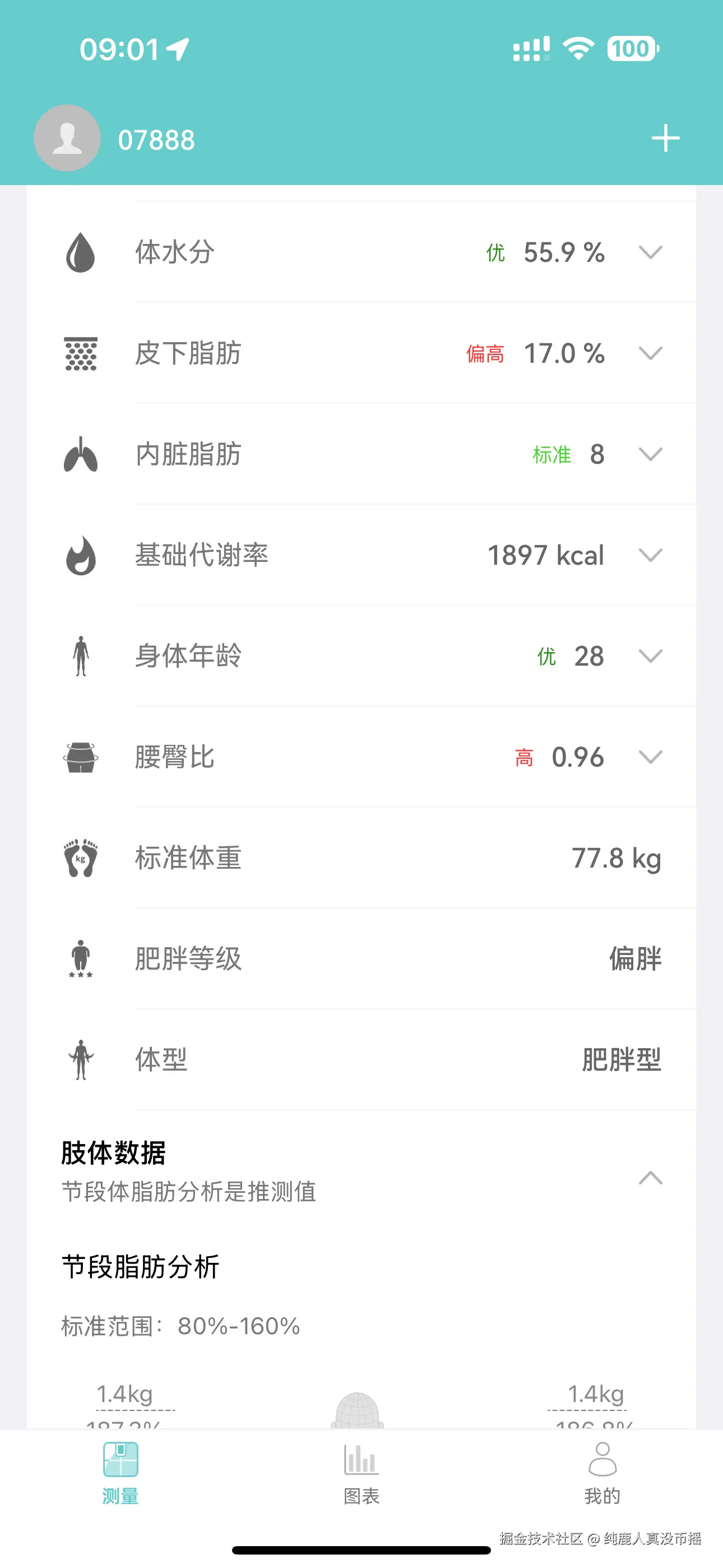Open the user avatar for profile 07888
723x1568 pixels.
(x=67, y=137)
